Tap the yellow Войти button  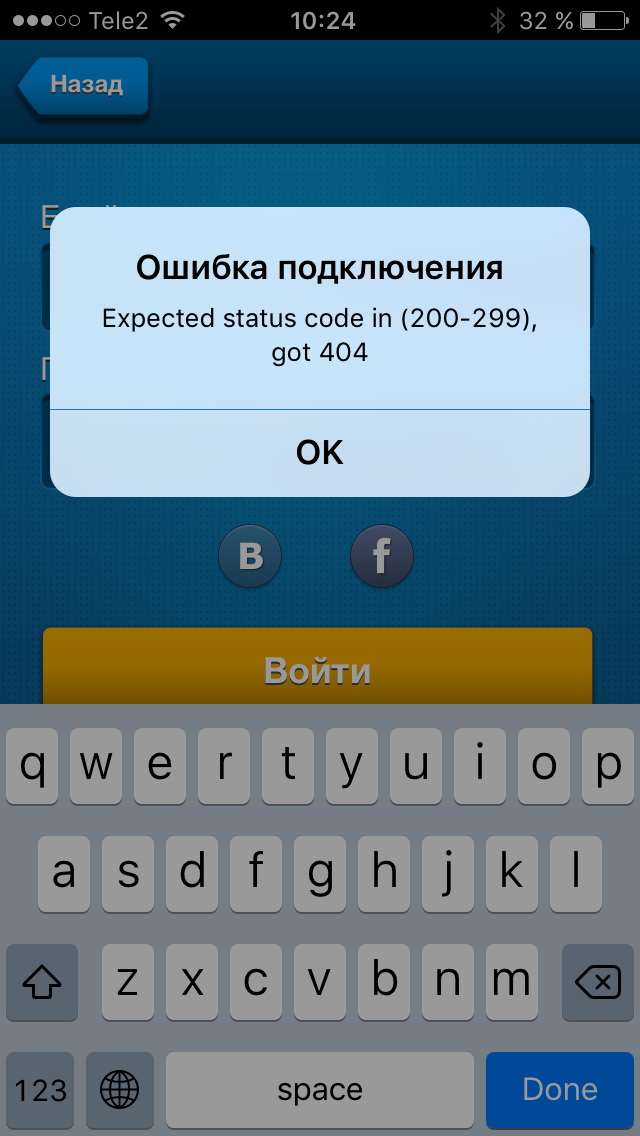[317, 667]
